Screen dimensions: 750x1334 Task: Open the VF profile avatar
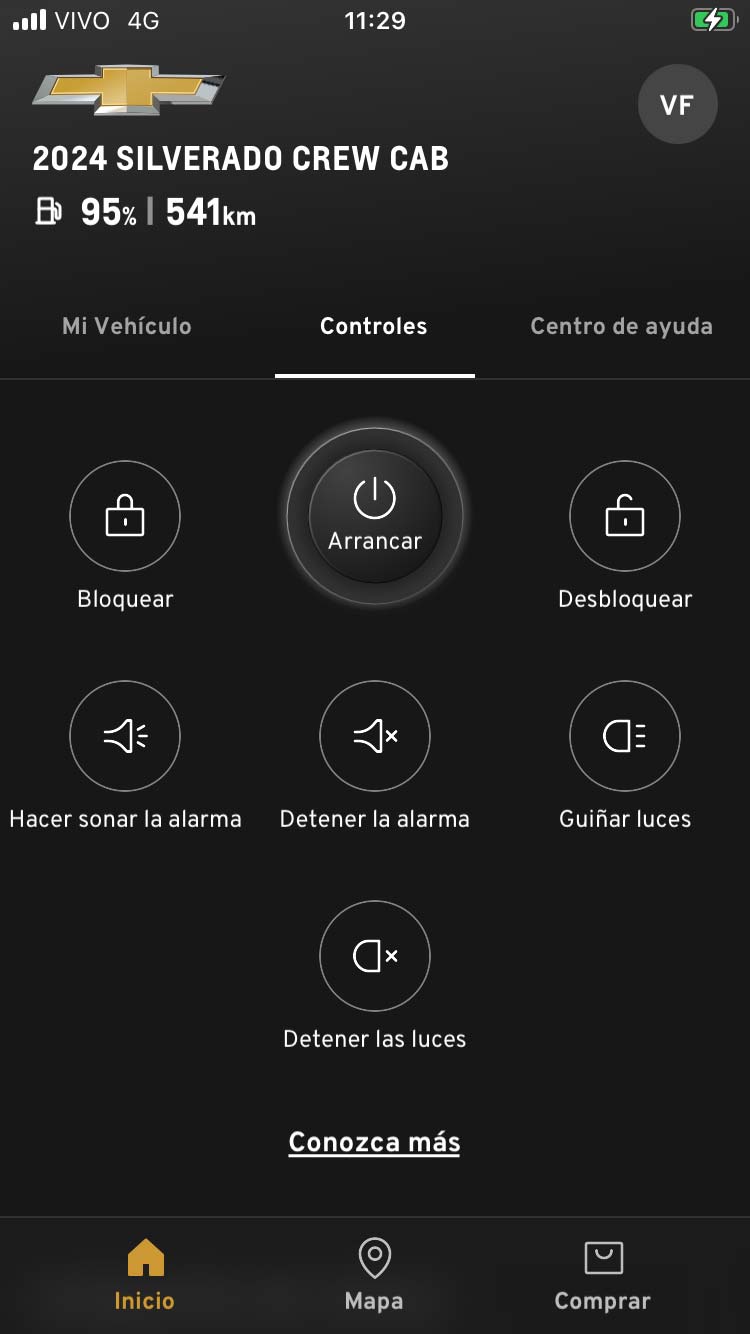(677, 105)
